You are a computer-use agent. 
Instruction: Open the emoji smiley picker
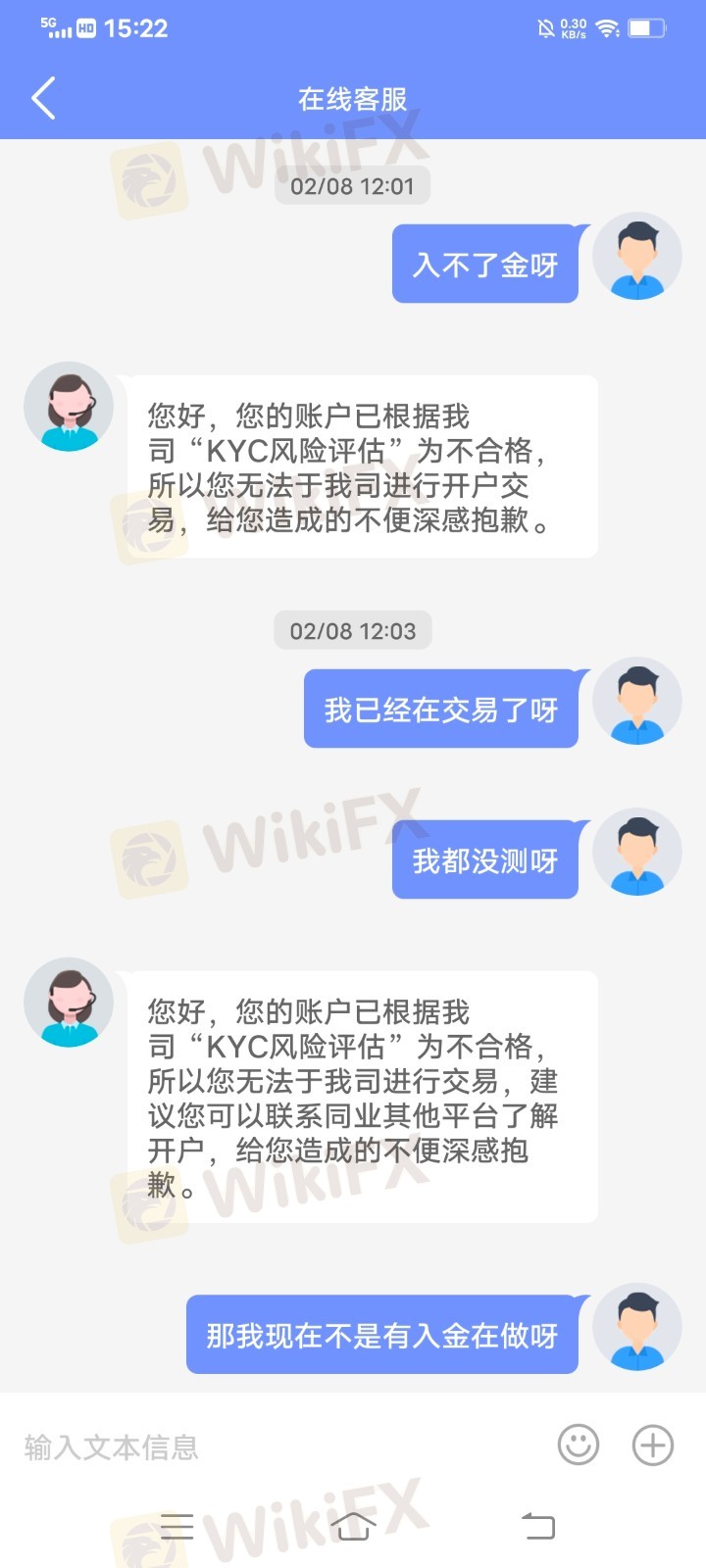[x=579, y=1445]
